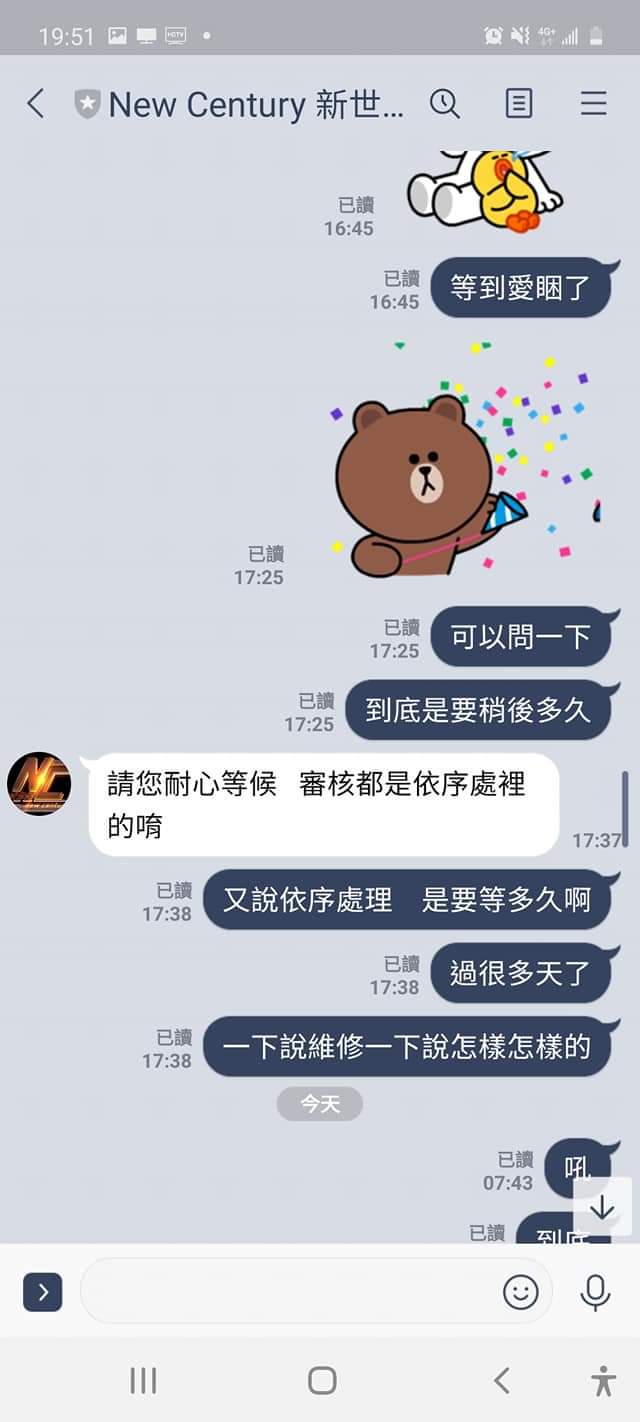Image resolution: width=640 pixels, height=1422 pixels.
Task: Search within this chat
Action: point(444,103)
